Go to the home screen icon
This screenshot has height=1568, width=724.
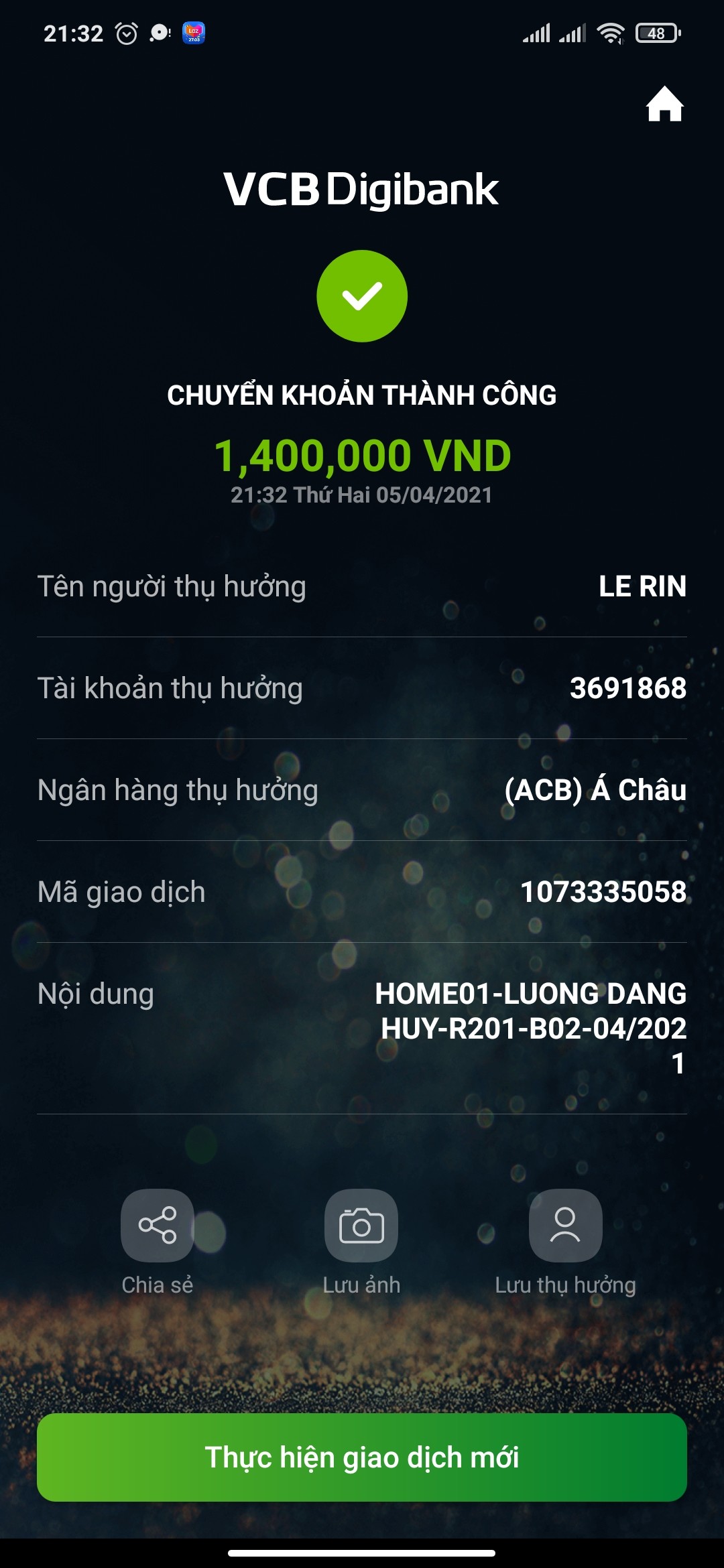(x=664, y=105)
